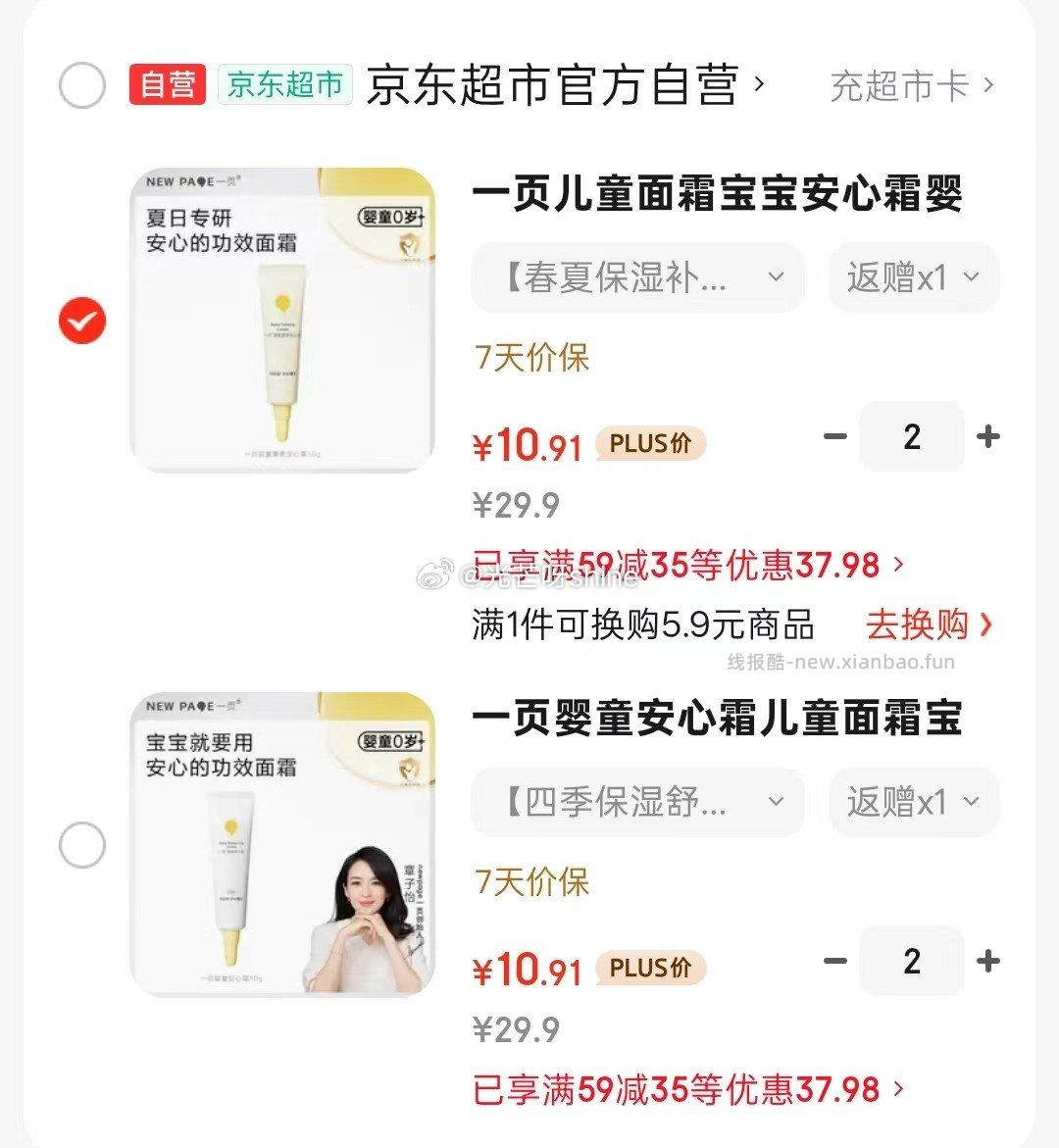The width and height of the screenshot is (1059, 1148).
Task: Select the second baby cream product
Action: pos(82,844)
